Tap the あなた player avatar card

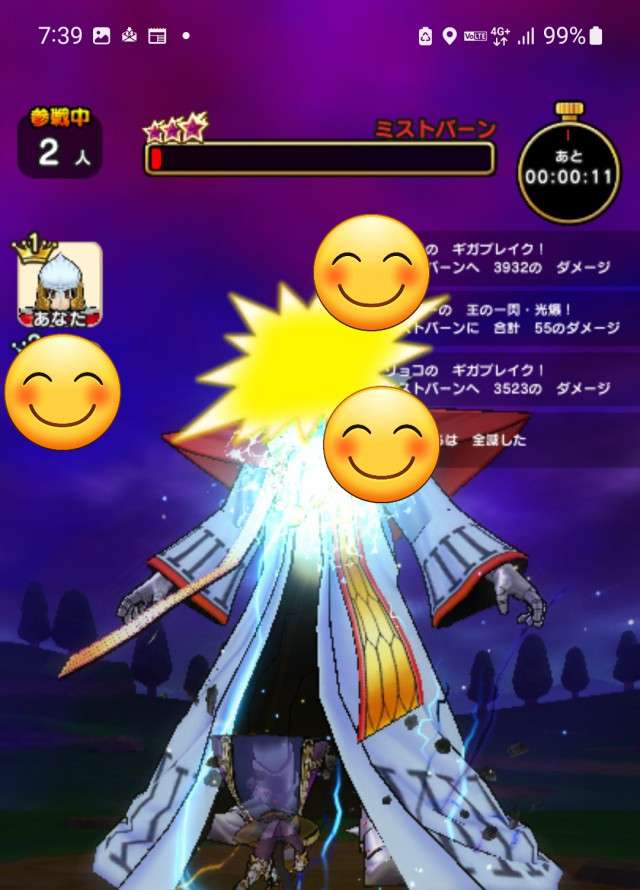tap(59, 285)
